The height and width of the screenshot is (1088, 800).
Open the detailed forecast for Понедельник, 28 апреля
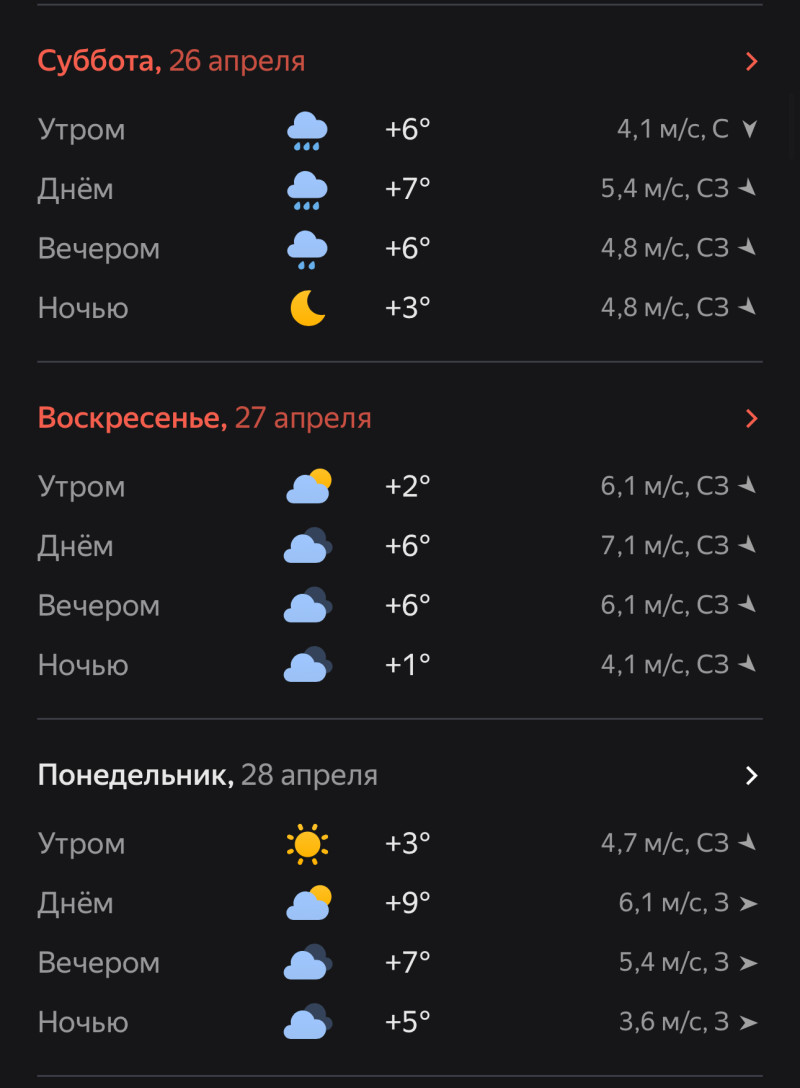tap(752, 776)
